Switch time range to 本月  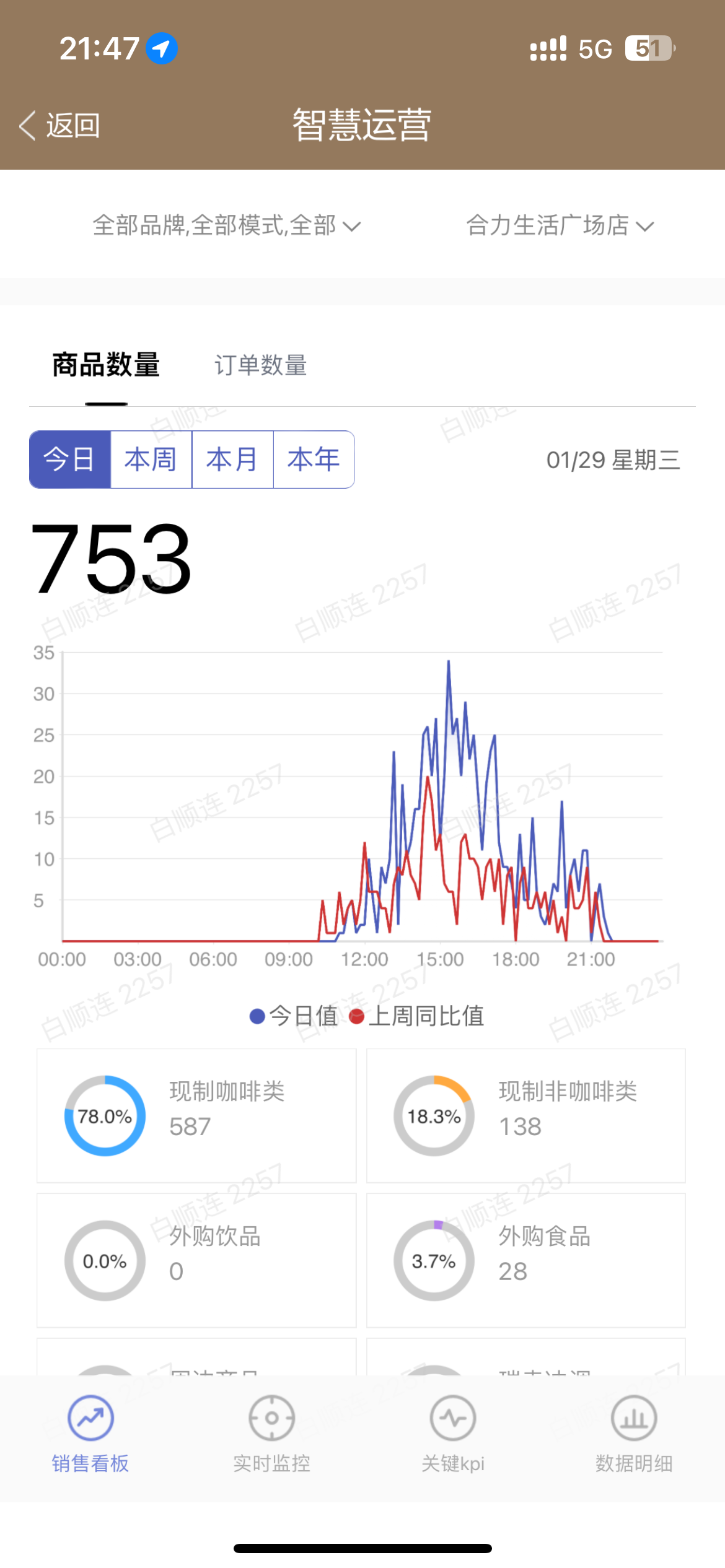tap(232, 460)
